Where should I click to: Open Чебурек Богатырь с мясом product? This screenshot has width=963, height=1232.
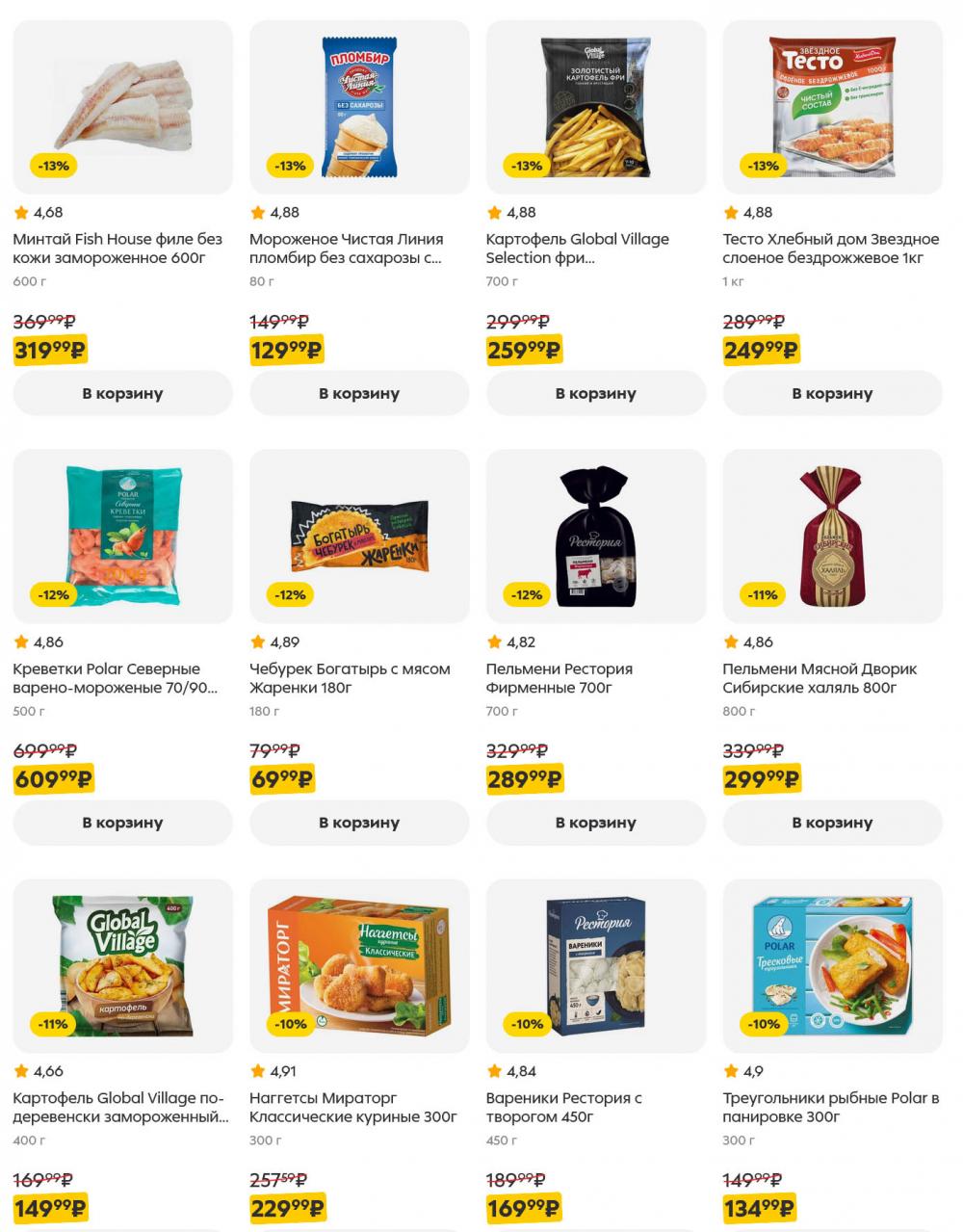coord(350,678)
